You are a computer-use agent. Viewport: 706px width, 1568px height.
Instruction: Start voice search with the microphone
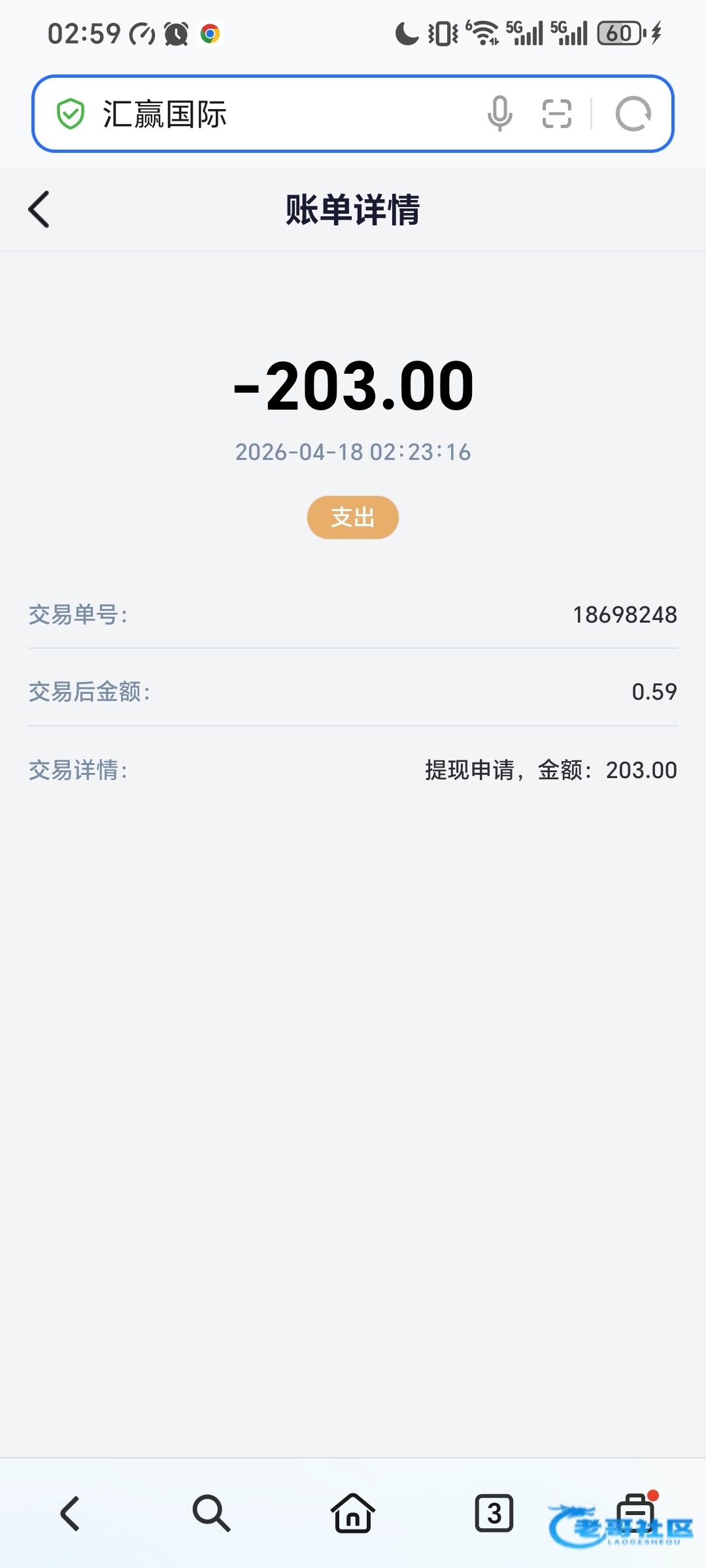pos(500,114)
